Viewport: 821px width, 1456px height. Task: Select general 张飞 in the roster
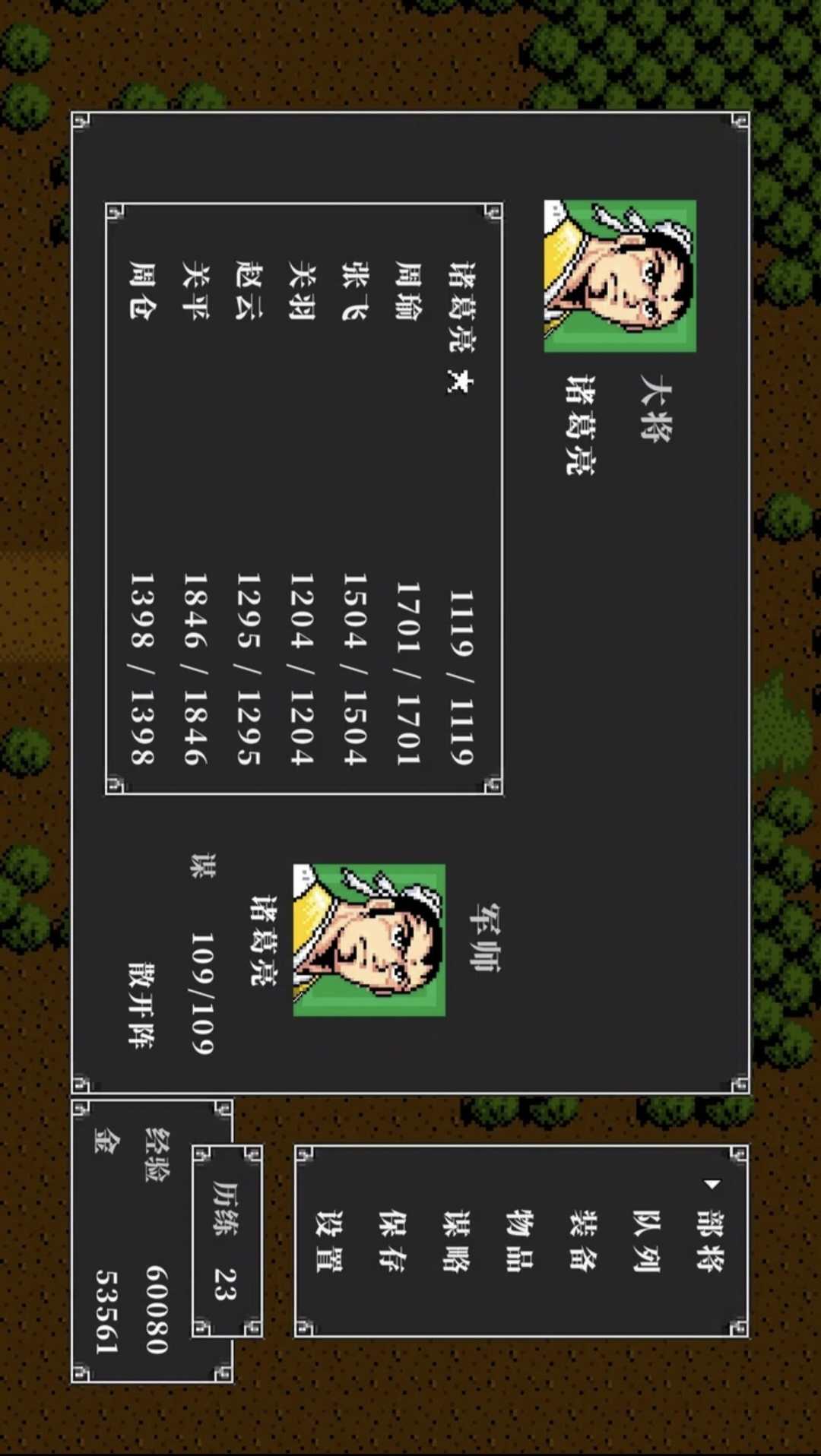point(355,291)
